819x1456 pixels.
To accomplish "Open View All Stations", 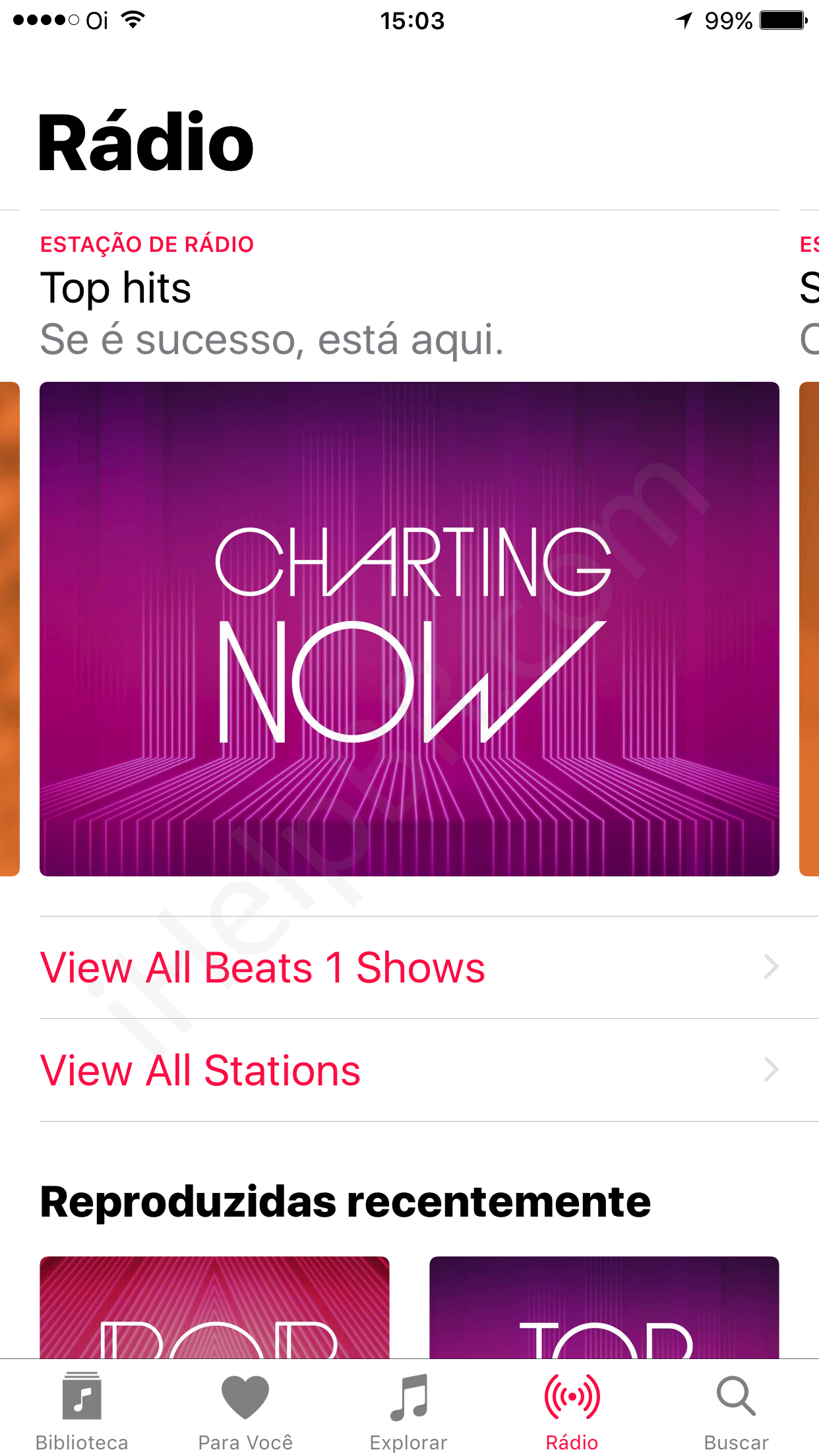I will [x=409, y=1070].
